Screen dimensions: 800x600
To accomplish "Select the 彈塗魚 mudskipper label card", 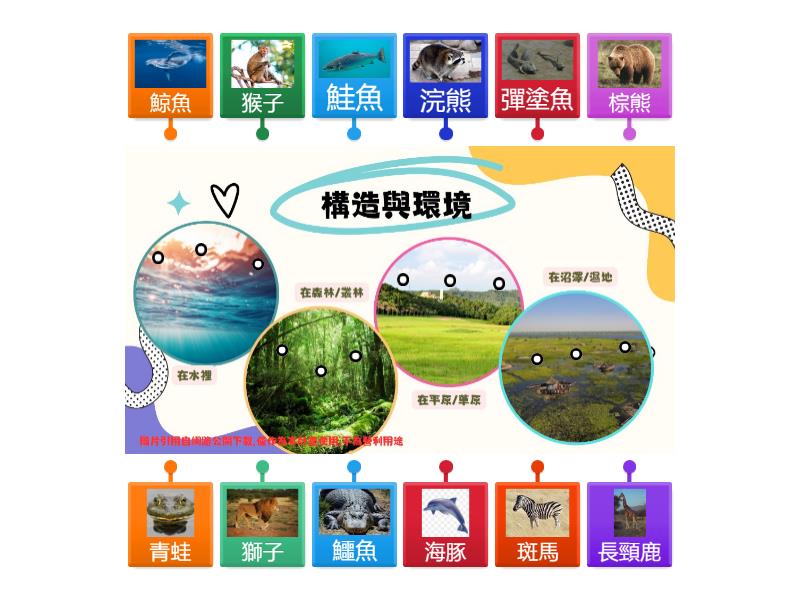I will pos(537,77).
